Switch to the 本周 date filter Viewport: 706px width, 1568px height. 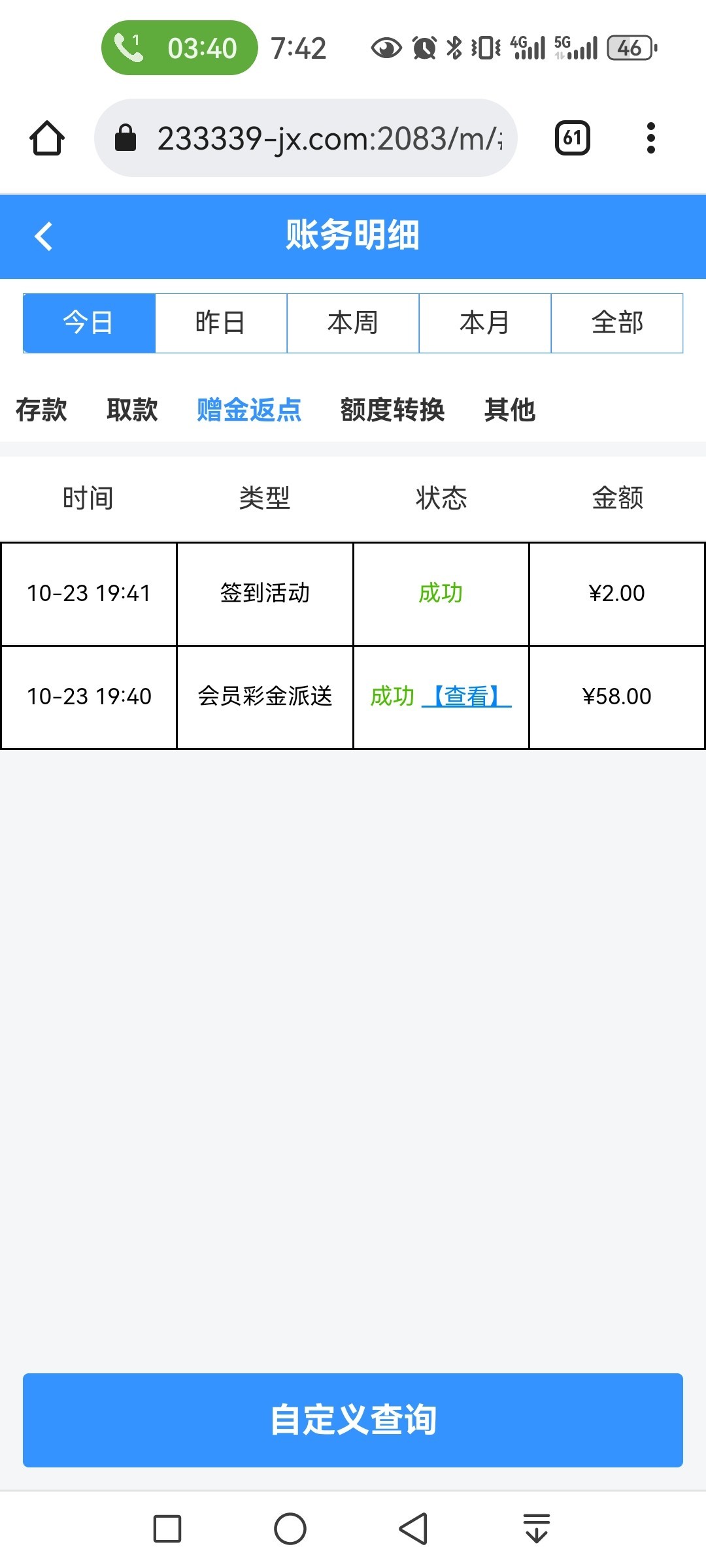[x=353, y=323]
